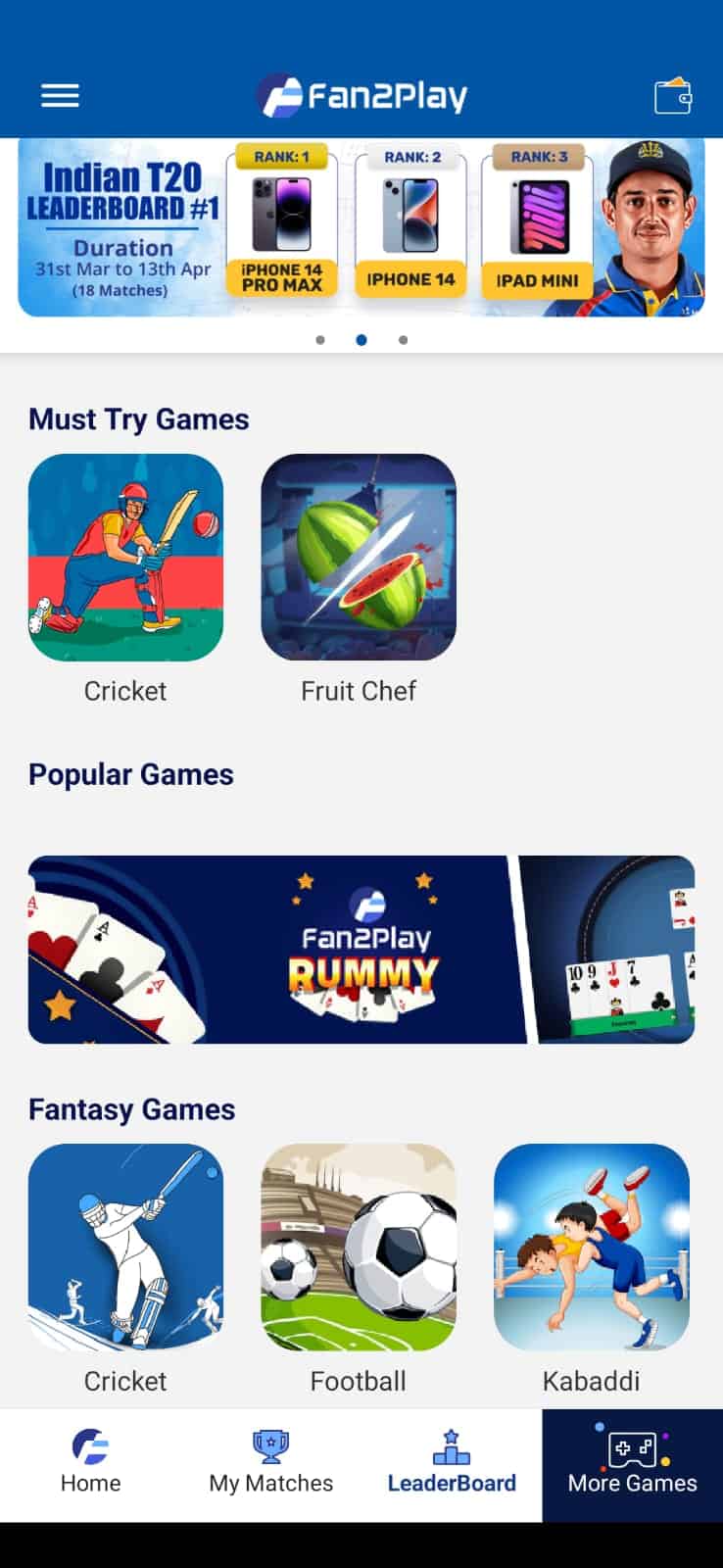This screenshot has height=1568, width=723.
Task: Launch the Fruit Chef game
Action: coord(359,557)
